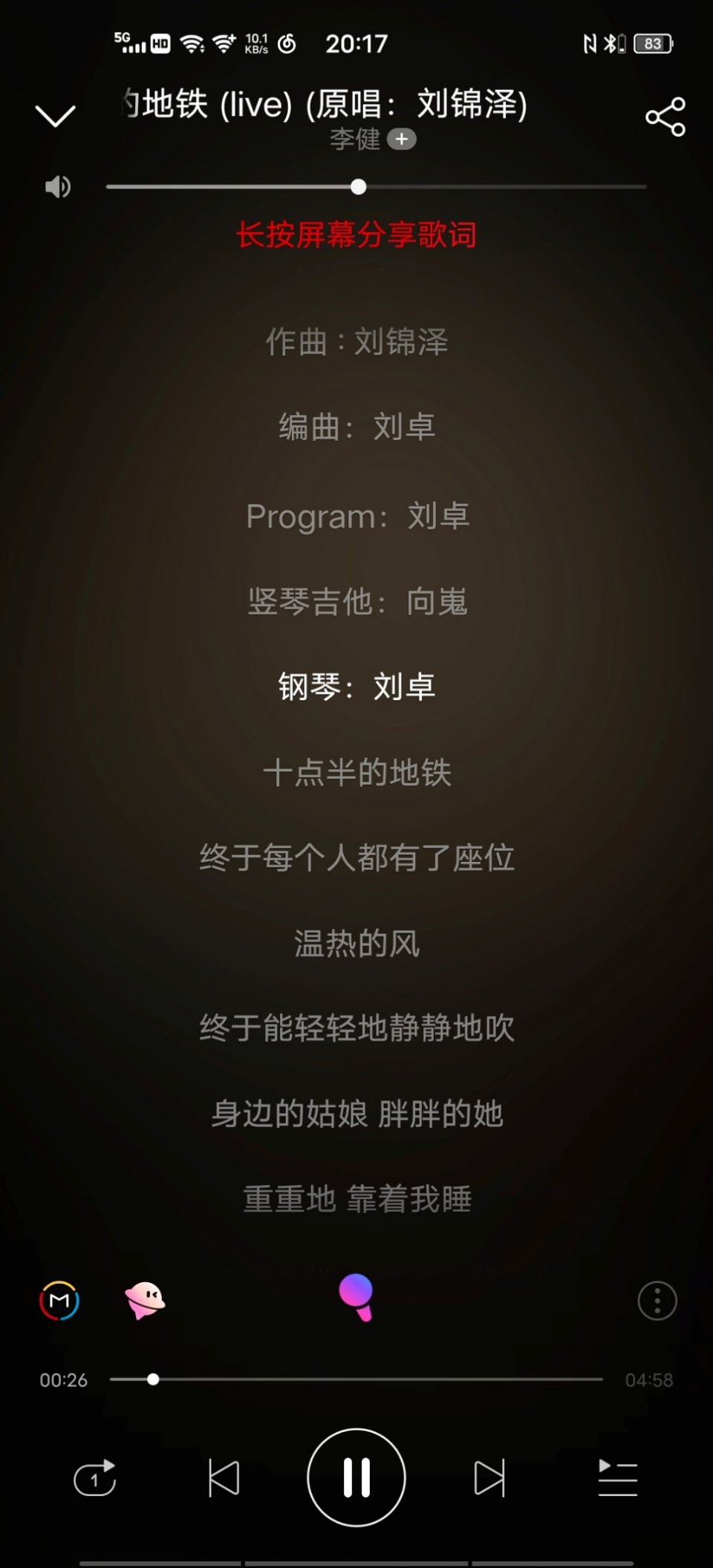Follow artist 李健 with the plus button
The width and height of the screenshot is (713, 1568).
pos(402,138)
